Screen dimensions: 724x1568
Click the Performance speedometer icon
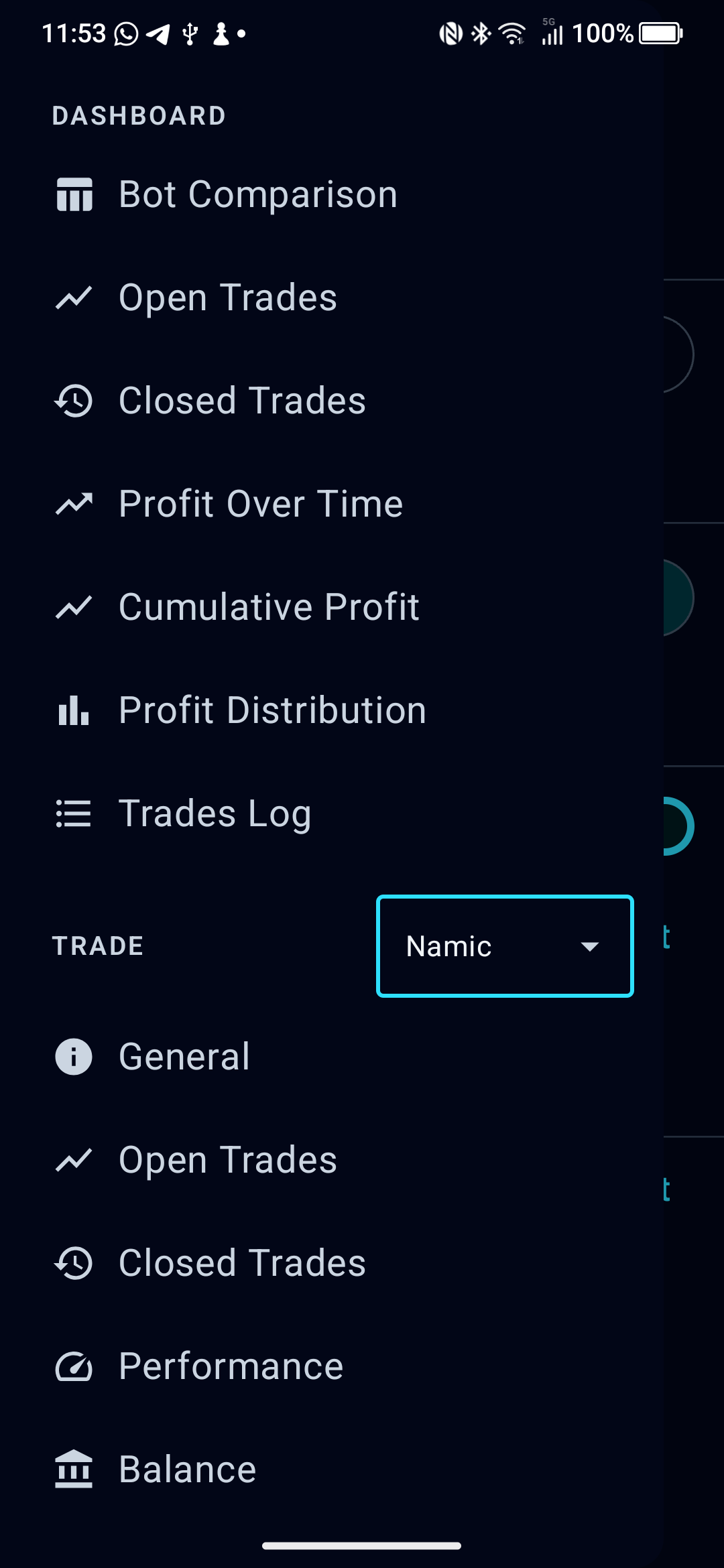click(74, 1367)
